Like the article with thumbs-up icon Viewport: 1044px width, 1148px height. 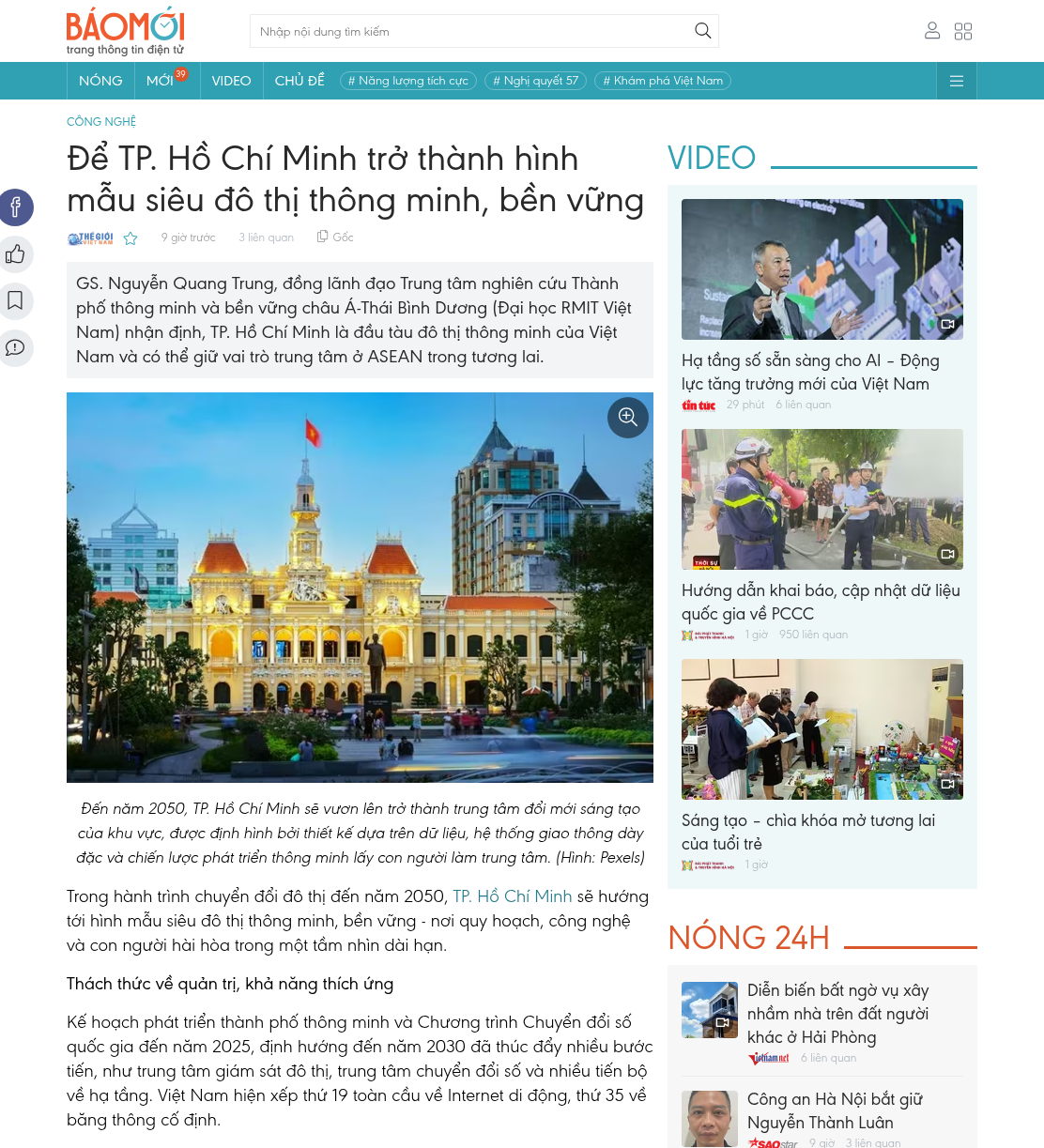coord(16,254)
